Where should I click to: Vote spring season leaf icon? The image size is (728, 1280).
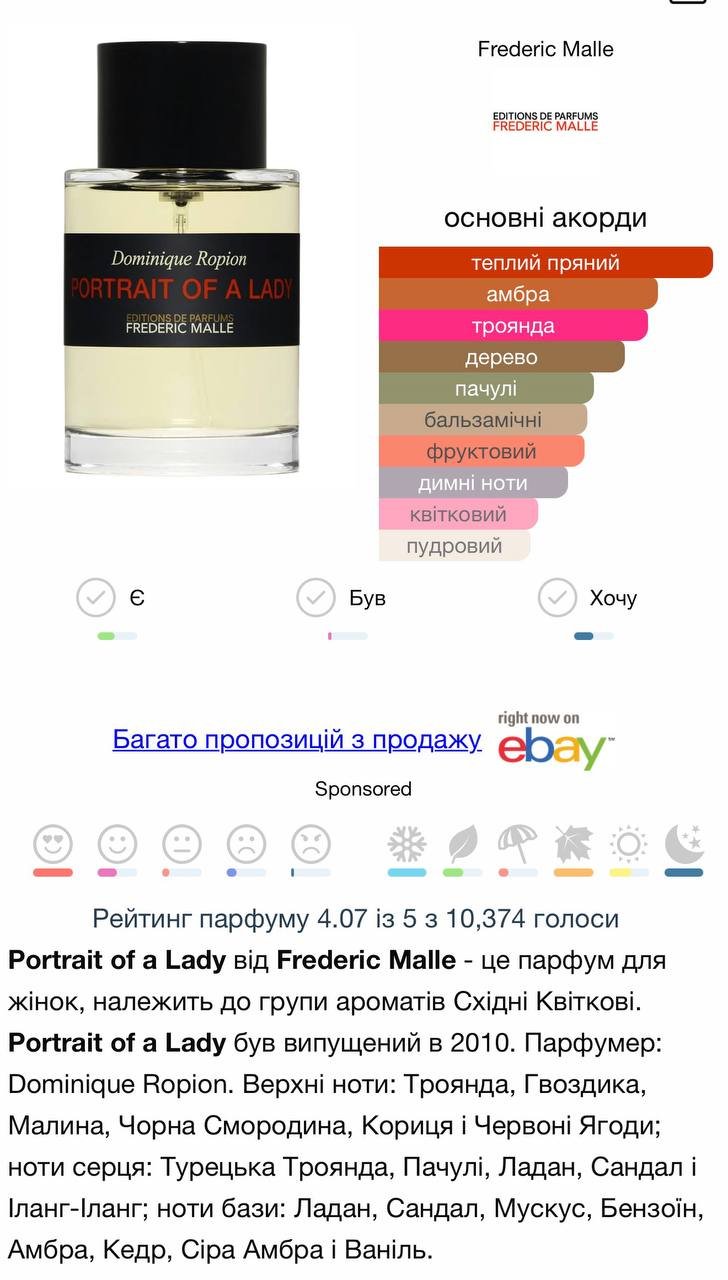463,845
